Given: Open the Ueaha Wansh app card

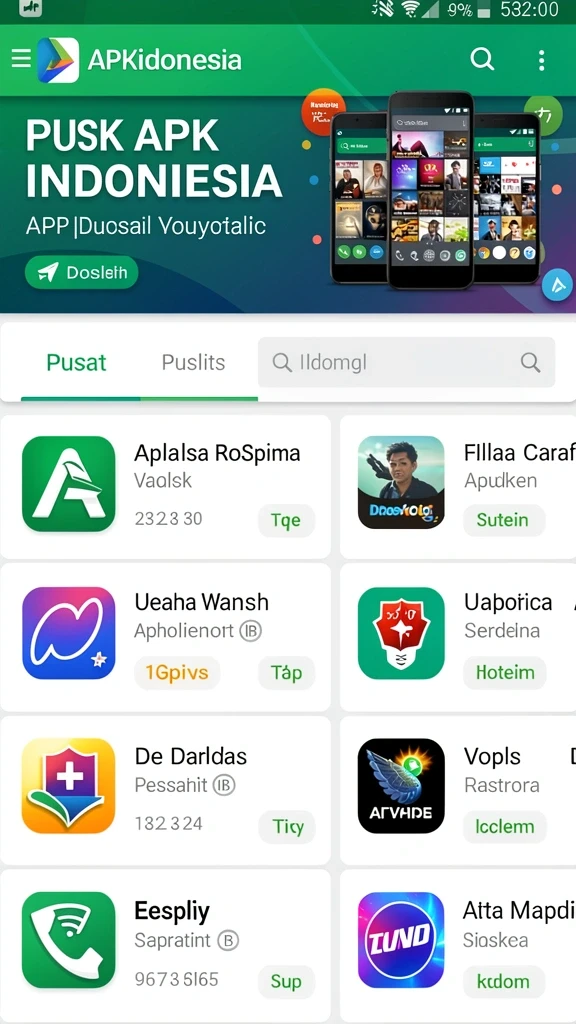Looking at the screenshot, I should point(165,637).
